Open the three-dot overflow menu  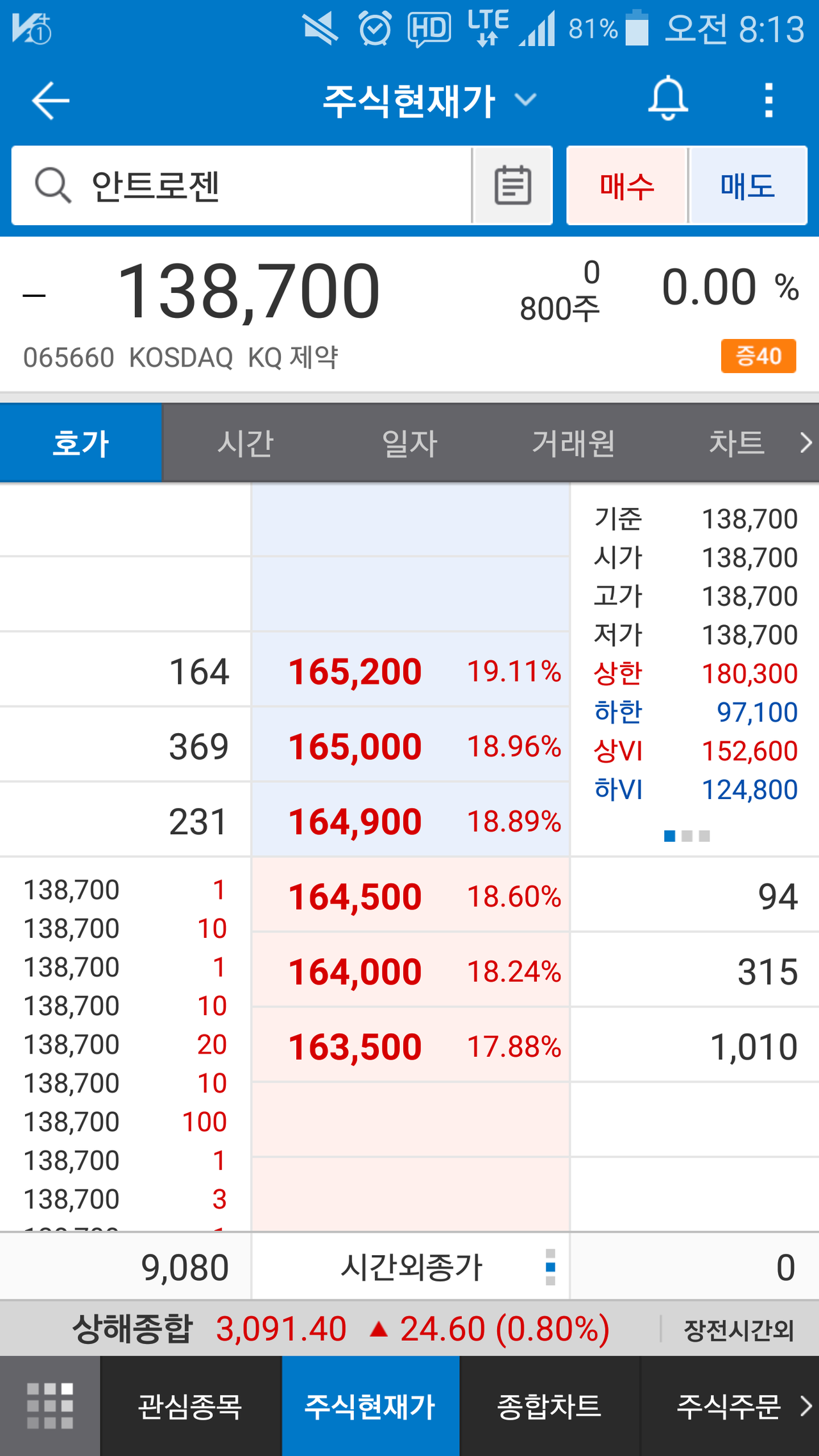pyautogui.click(x=768, y=100)
